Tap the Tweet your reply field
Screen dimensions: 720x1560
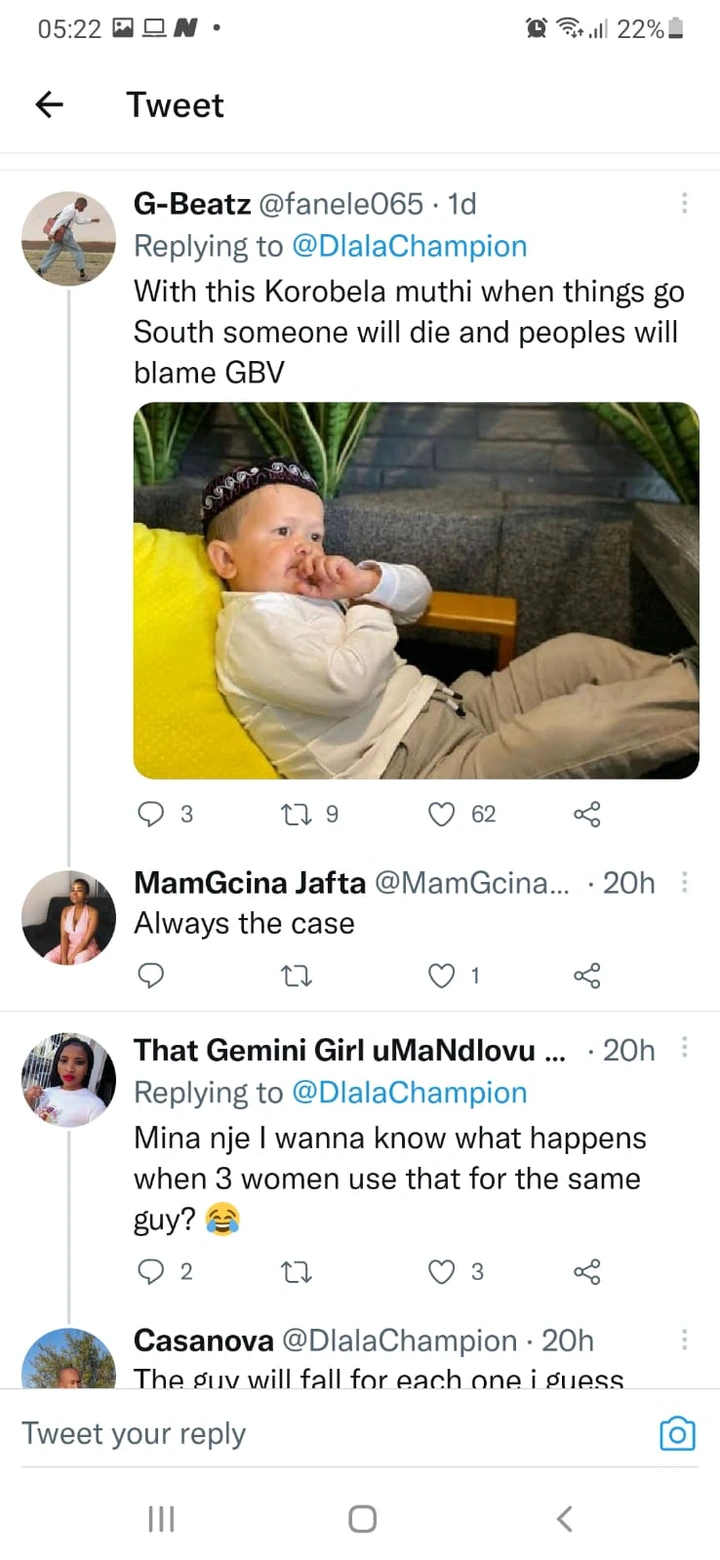pyautogui.click(x=330, y=1433)
